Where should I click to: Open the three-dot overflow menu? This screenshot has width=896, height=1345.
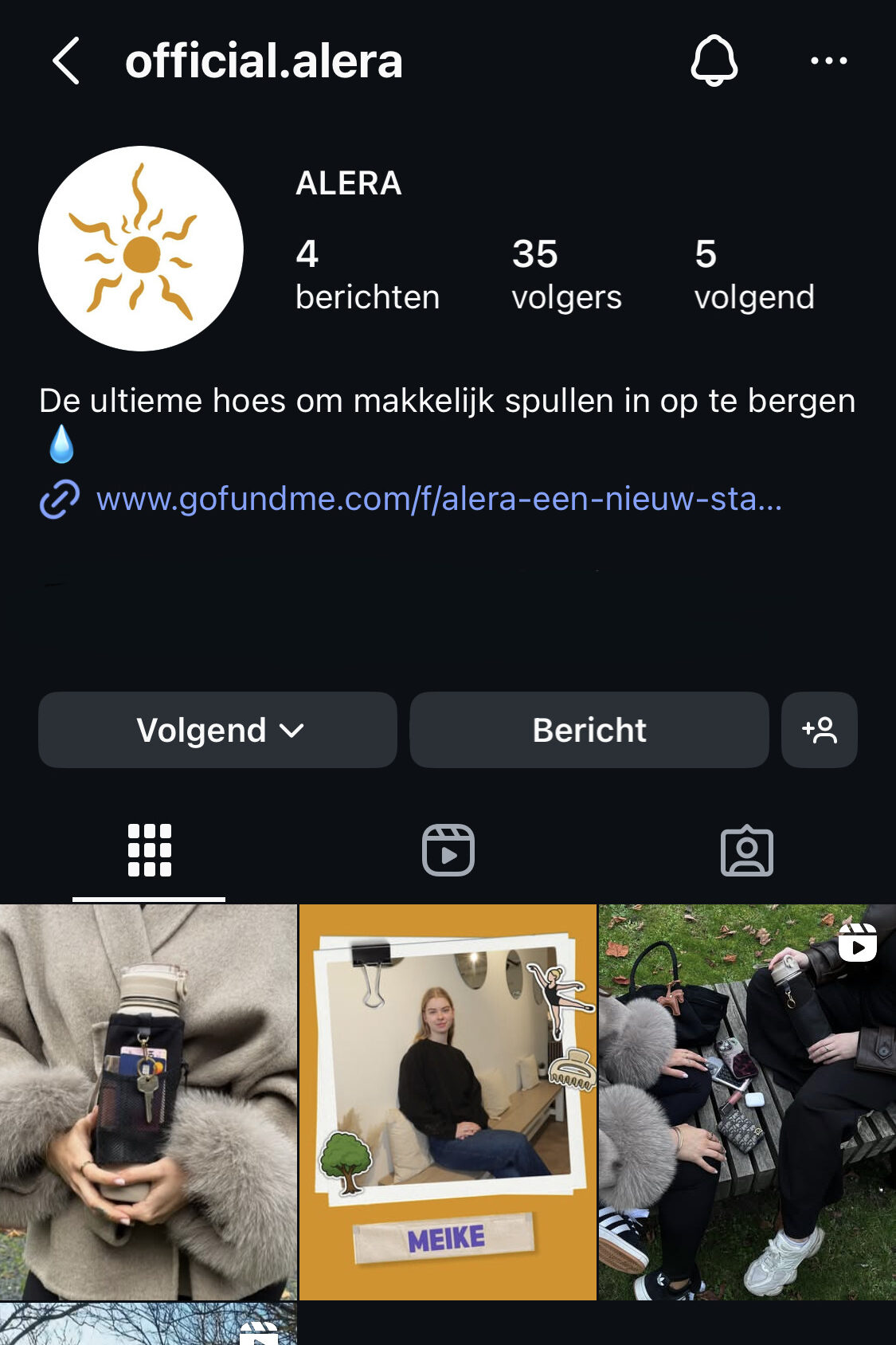(828, 61)
